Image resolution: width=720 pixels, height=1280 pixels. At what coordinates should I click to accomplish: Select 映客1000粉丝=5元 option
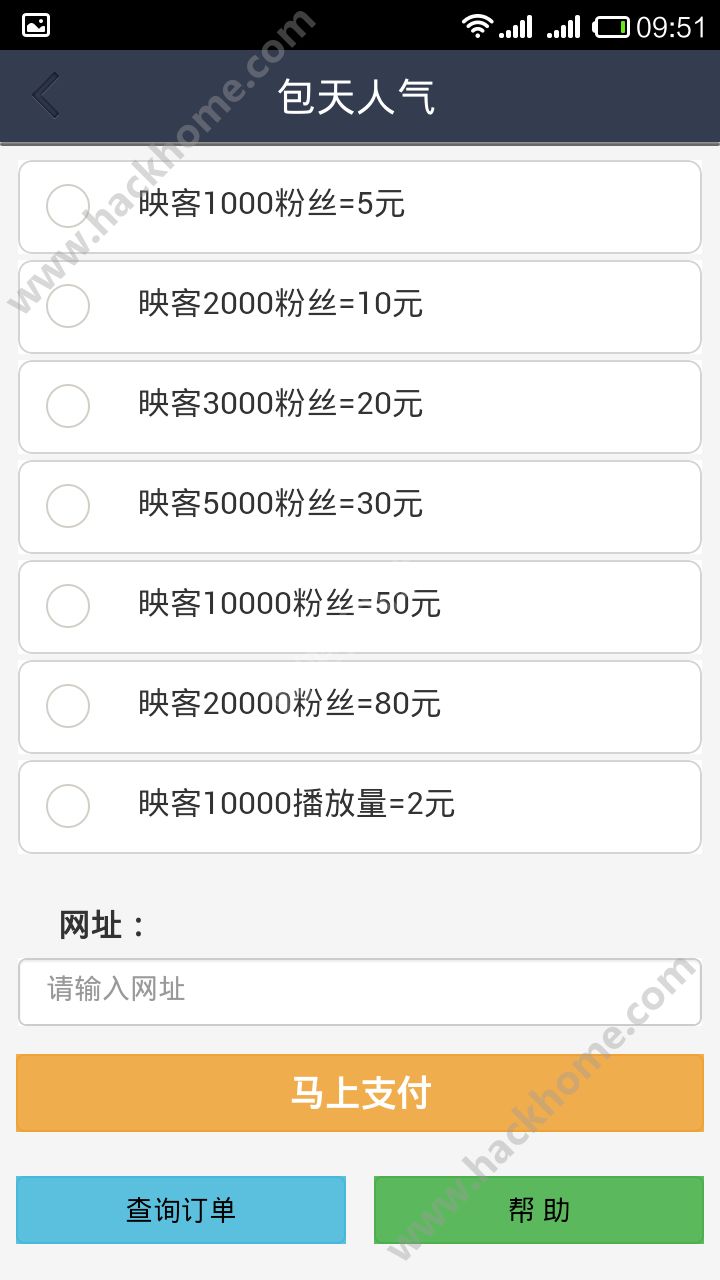(68, 206)
